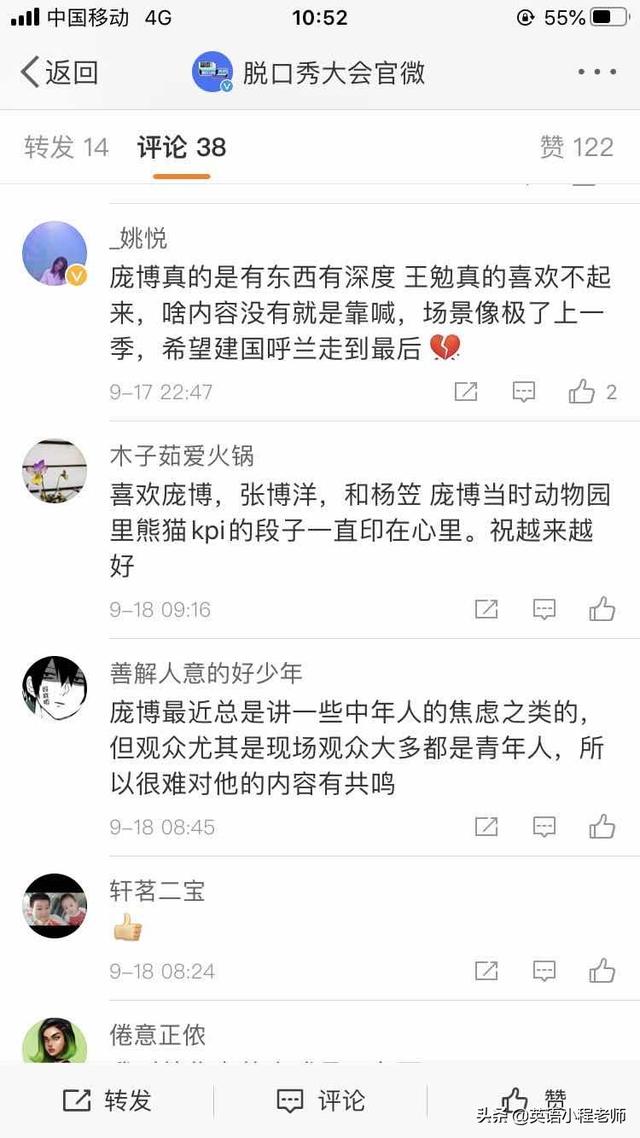Switch to the 转发 14 tab
The image size is (640, 1138).
(66, 148)
